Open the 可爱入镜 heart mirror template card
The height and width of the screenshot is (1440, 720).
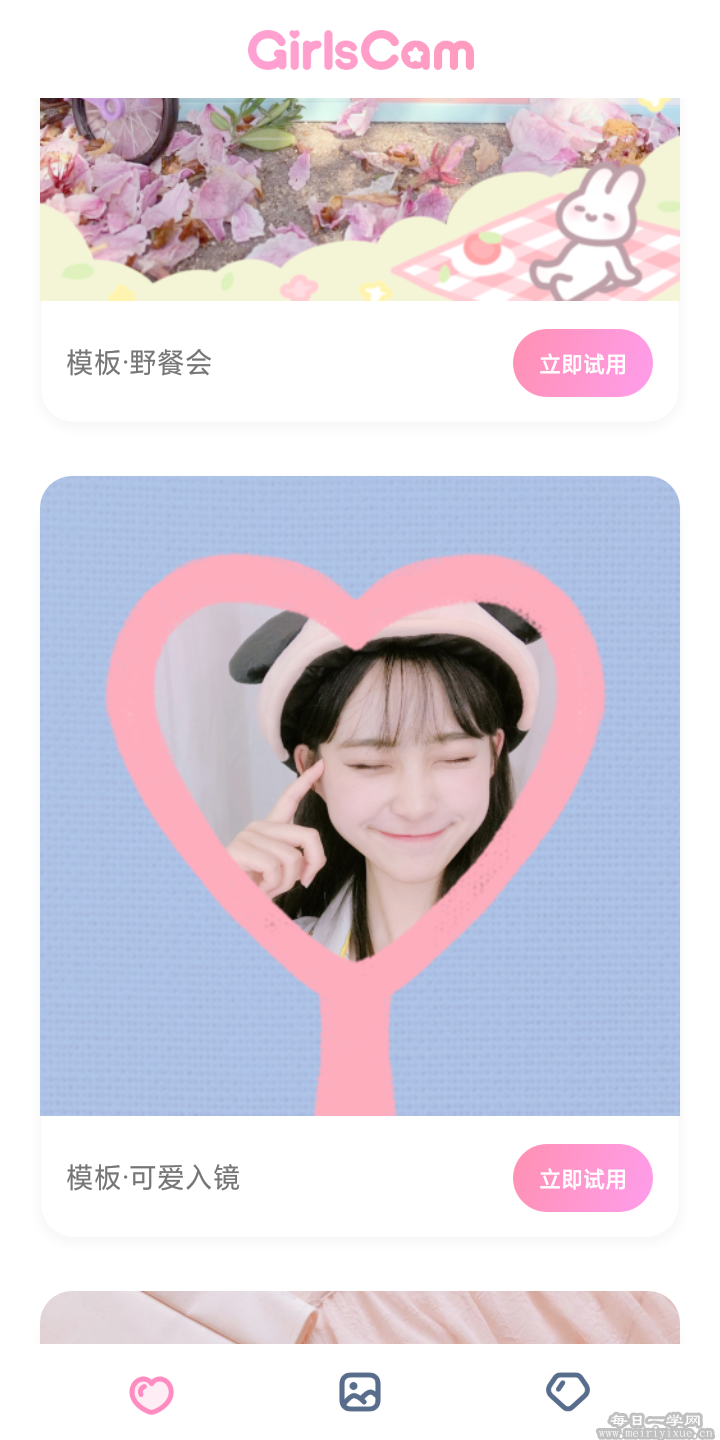click(360, 795)
